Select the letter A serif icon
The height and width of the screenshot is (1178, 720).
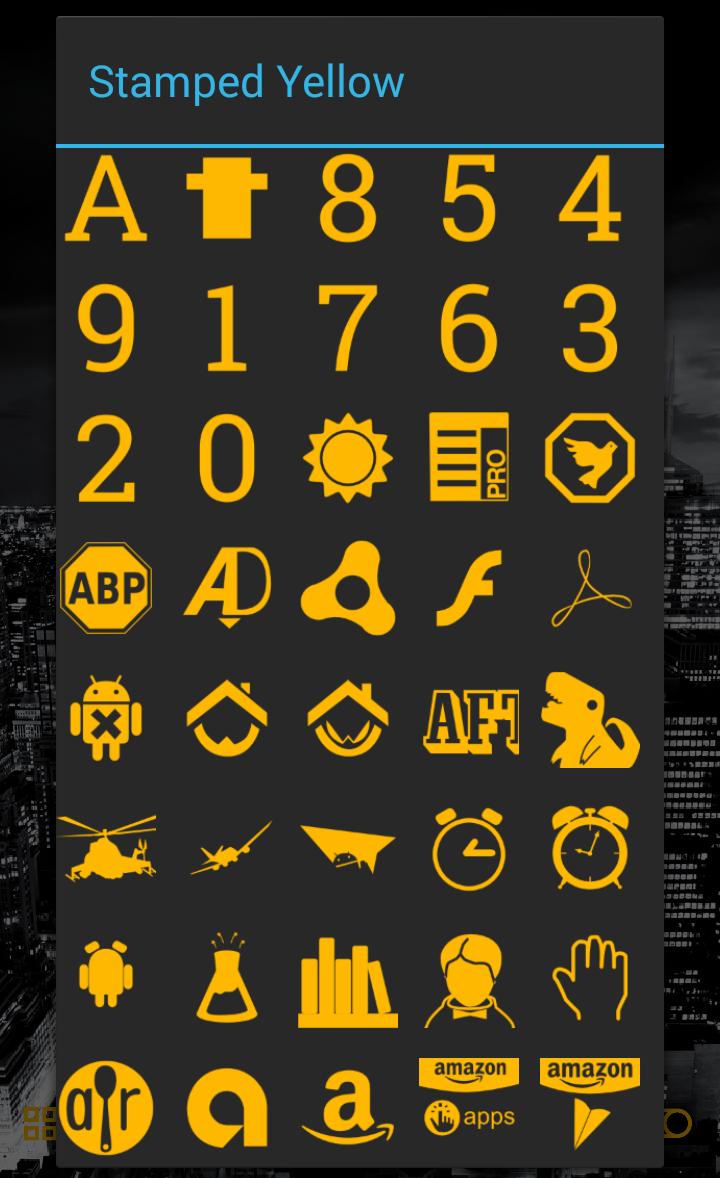point(105,198)
